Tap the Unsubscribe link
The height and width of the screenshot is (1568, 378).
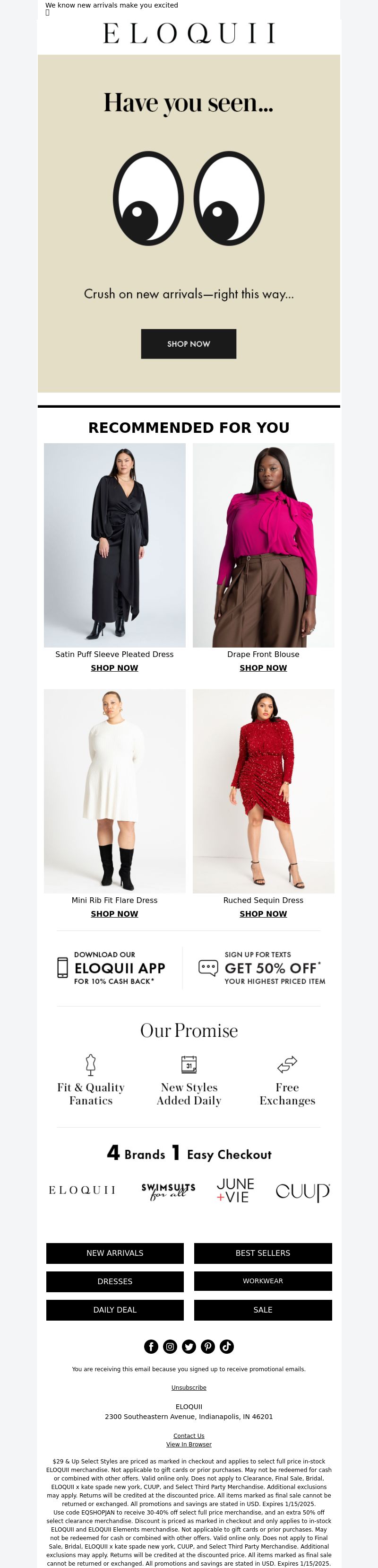click(x=189, y=1387)
